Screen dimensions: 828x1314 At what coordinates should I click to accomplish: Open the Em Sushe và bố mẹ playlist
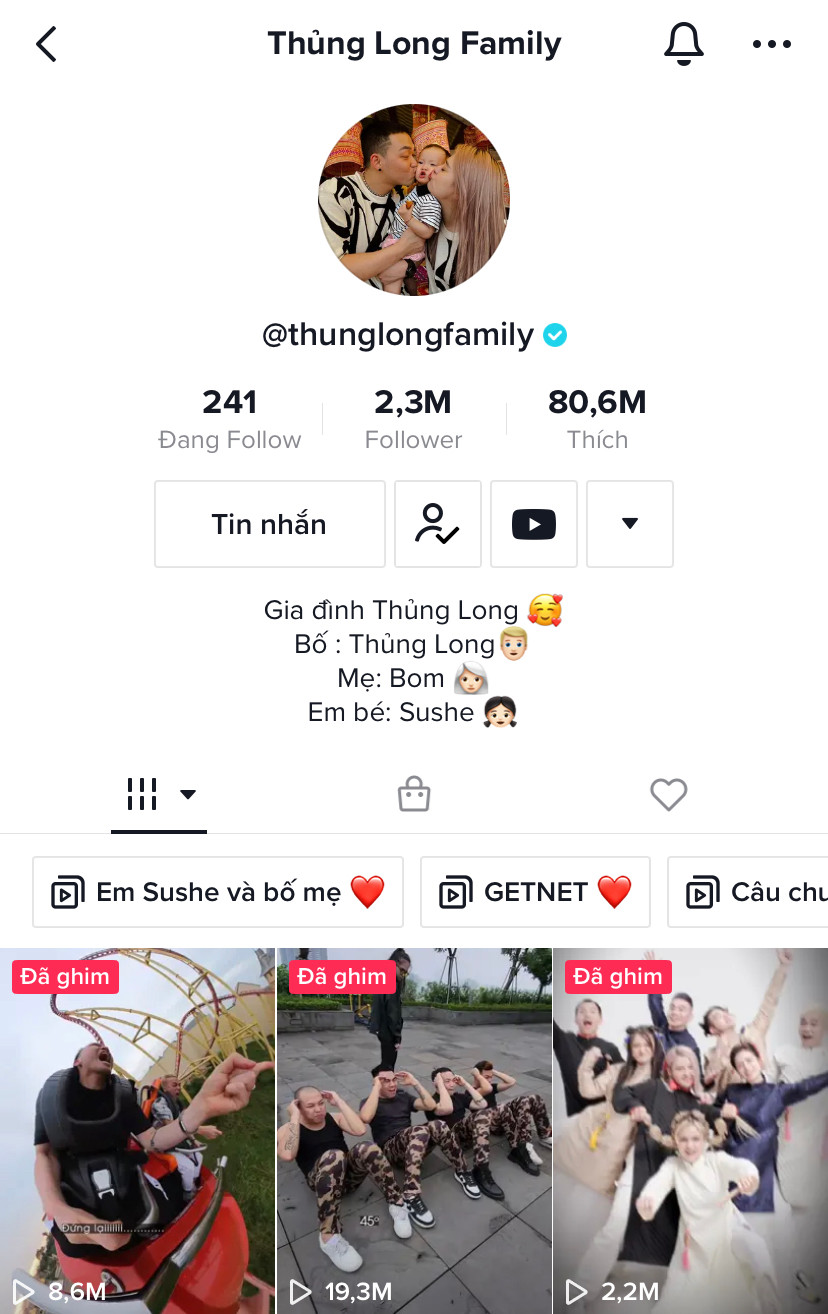pos(218,891)
